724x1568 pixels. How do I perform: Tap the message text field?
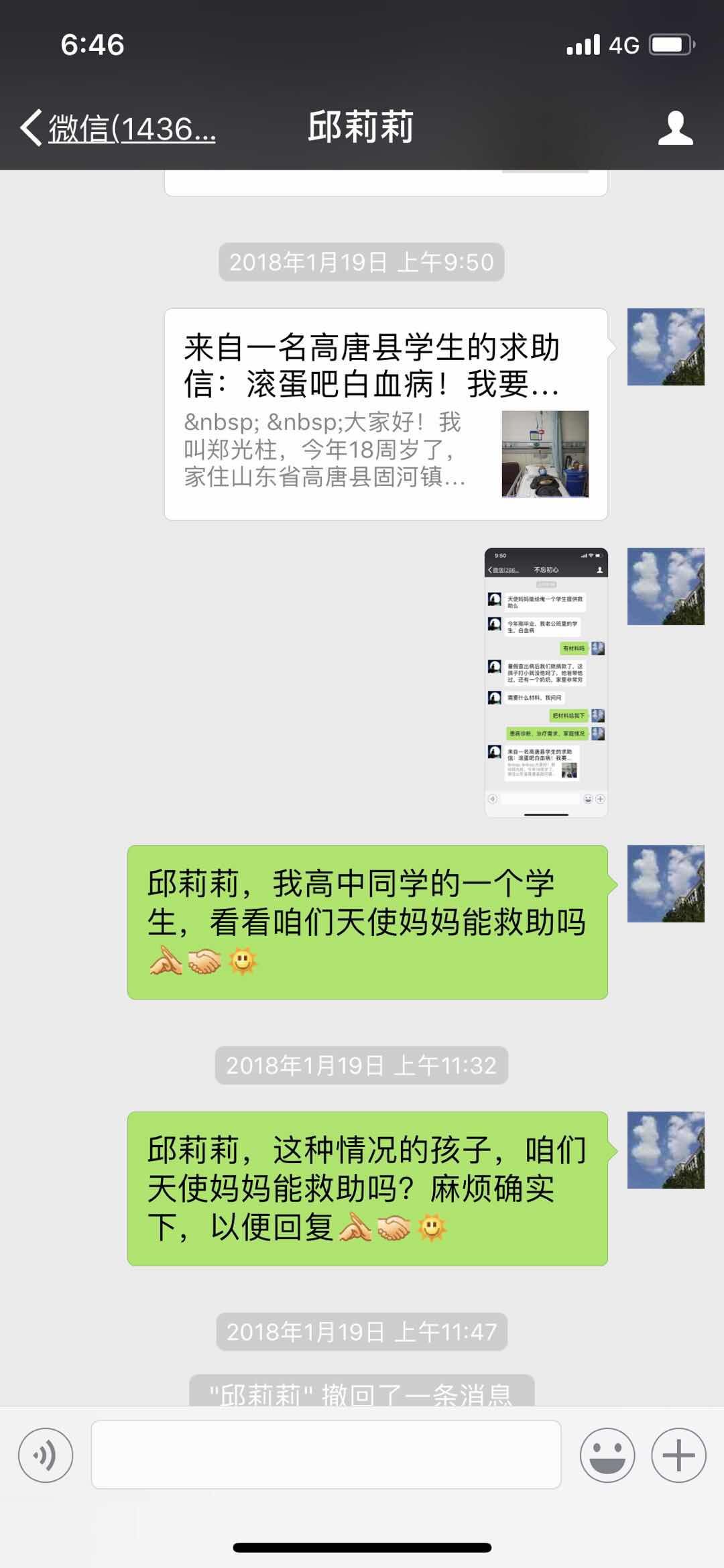[326, 1455]
